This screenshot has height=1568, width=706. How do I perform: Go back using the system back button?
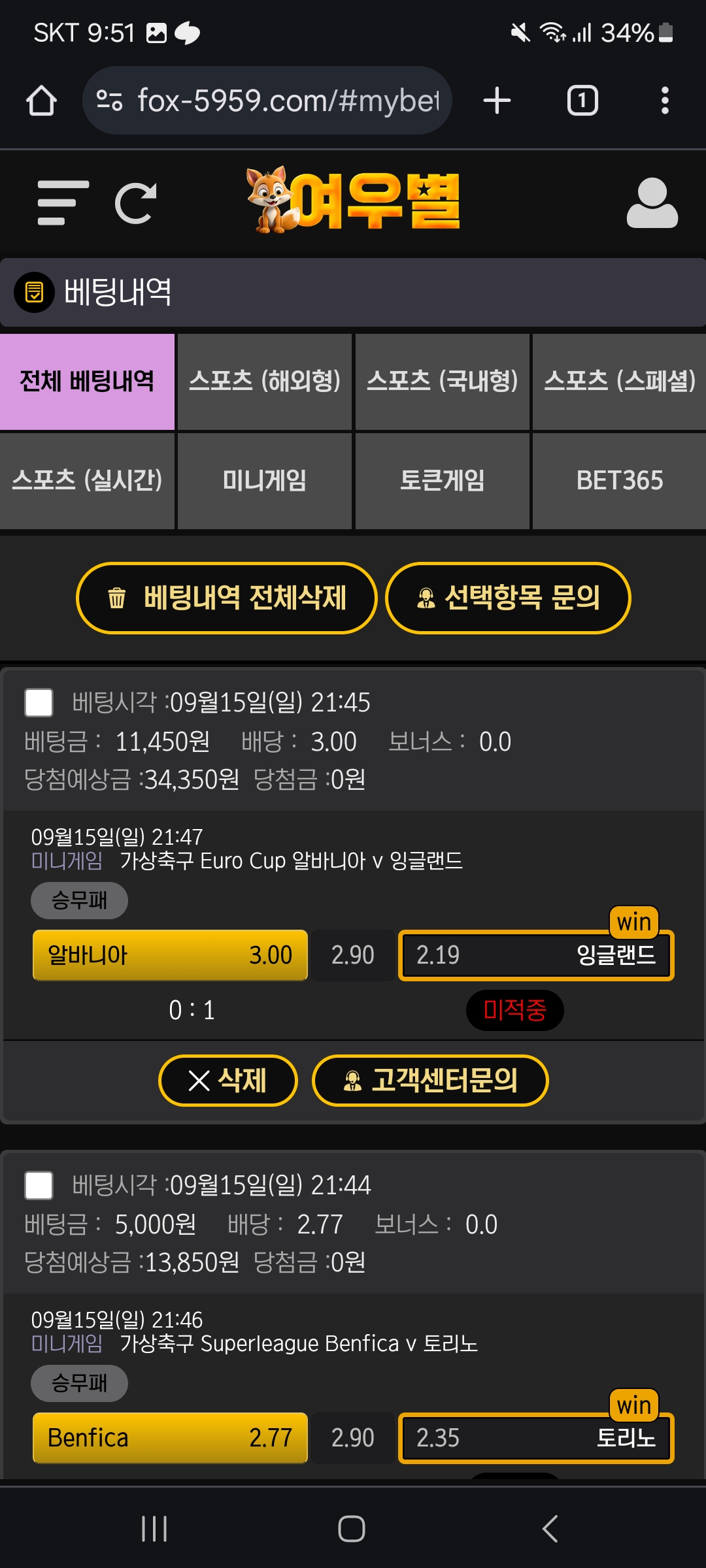tap(550, 1529)
